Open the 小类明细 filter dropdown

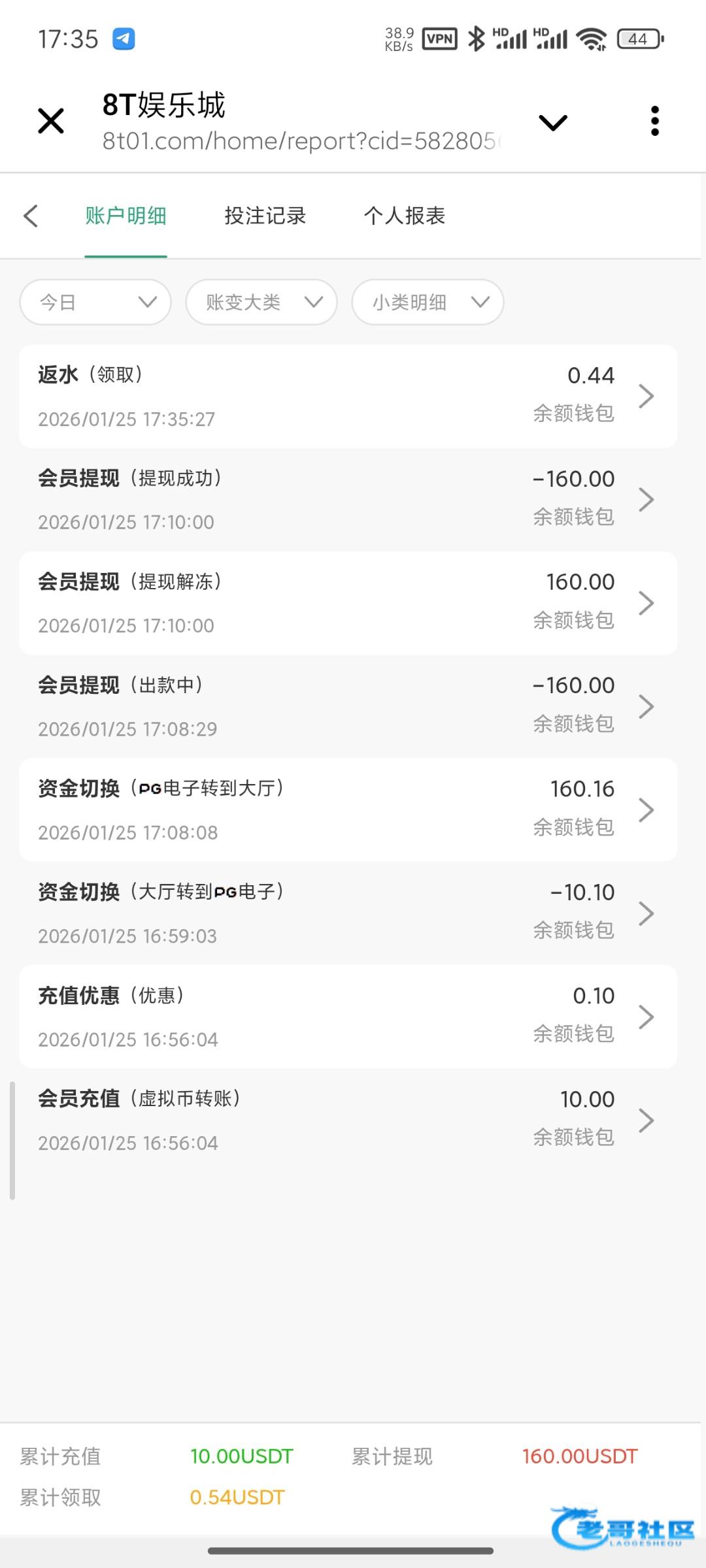(x=428, y=302)
